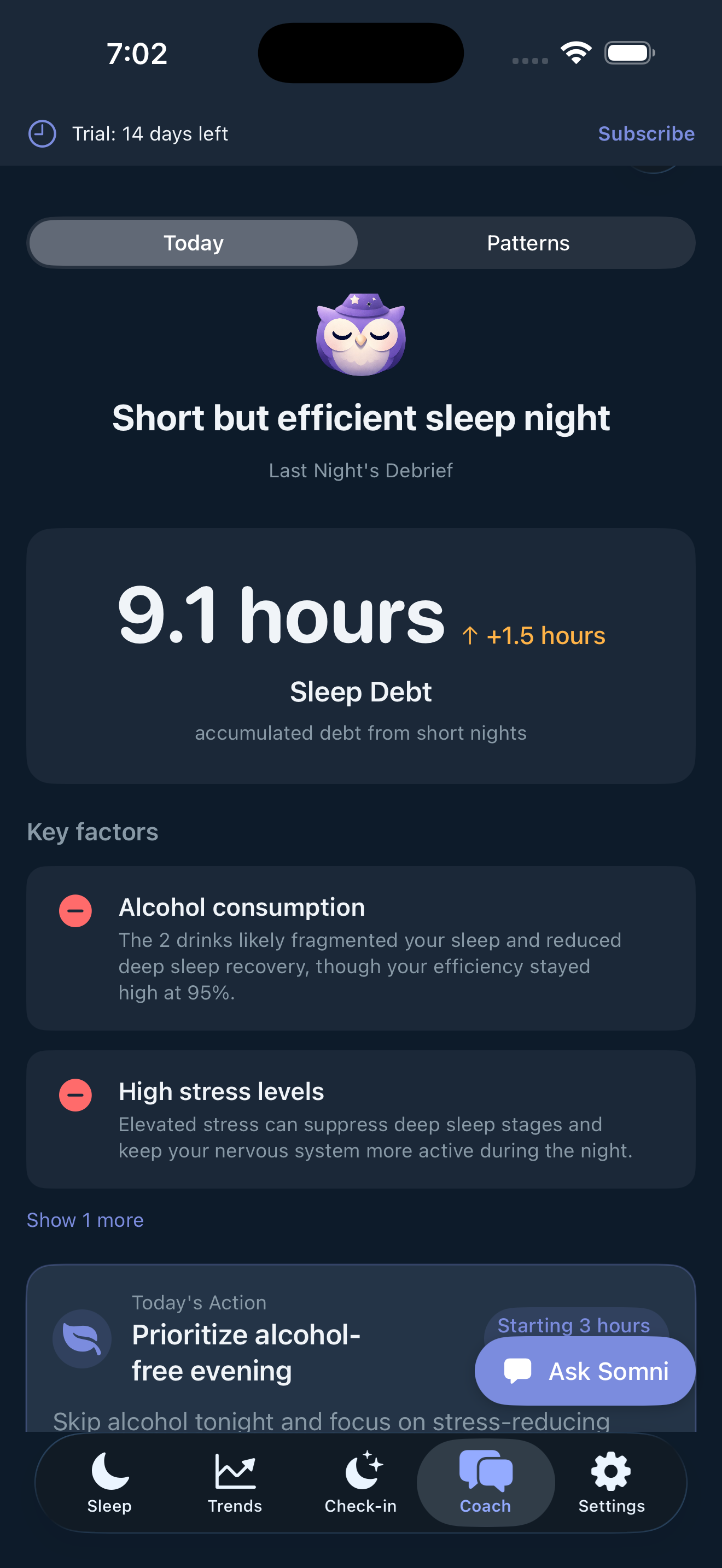
Task: Tap the Subscribe link
Action: click(645, 133)
